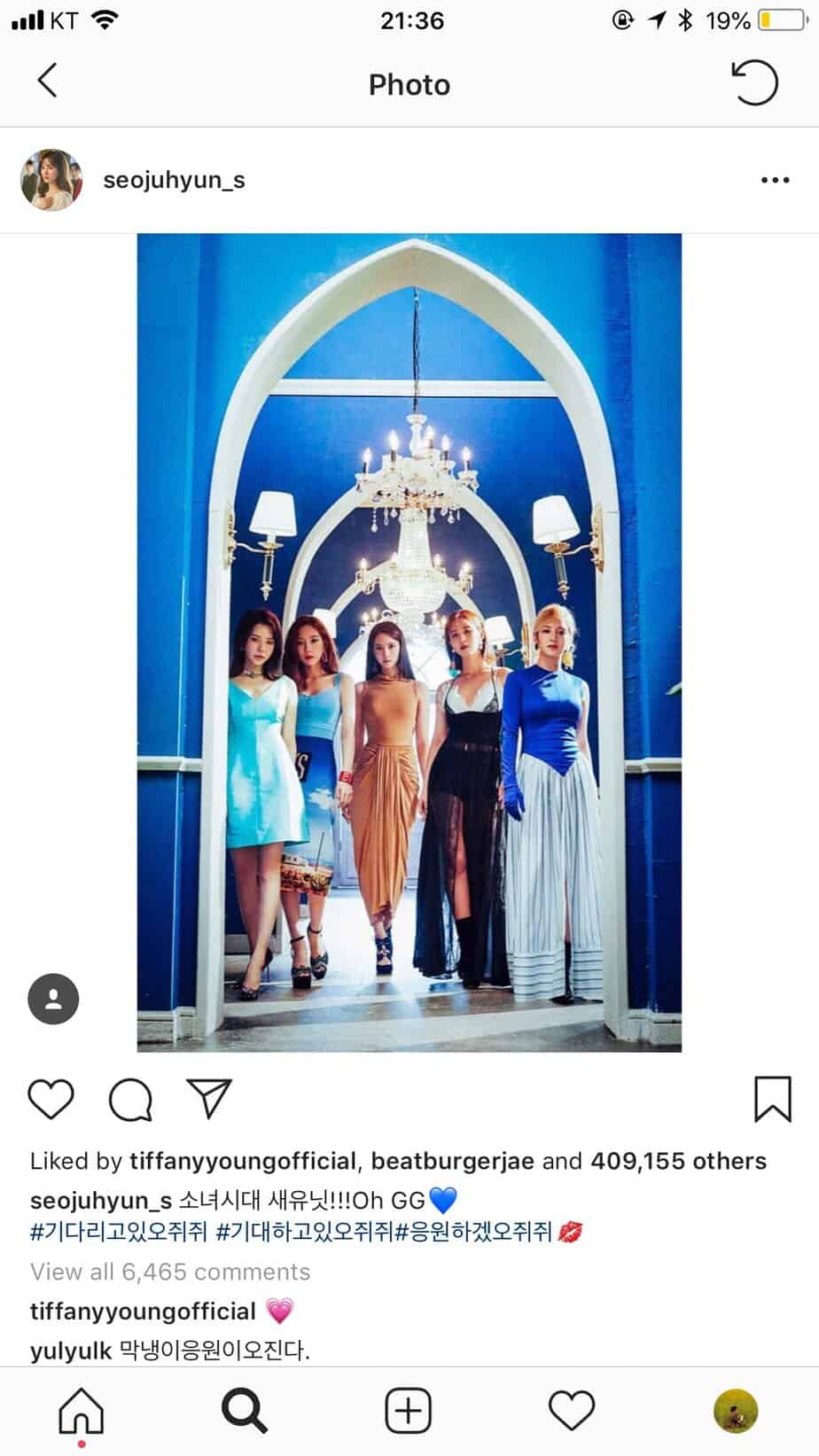Open seojuhyun_s profile picture
Viewport: 819px width, 1456px height.
[x=51, y=180]
